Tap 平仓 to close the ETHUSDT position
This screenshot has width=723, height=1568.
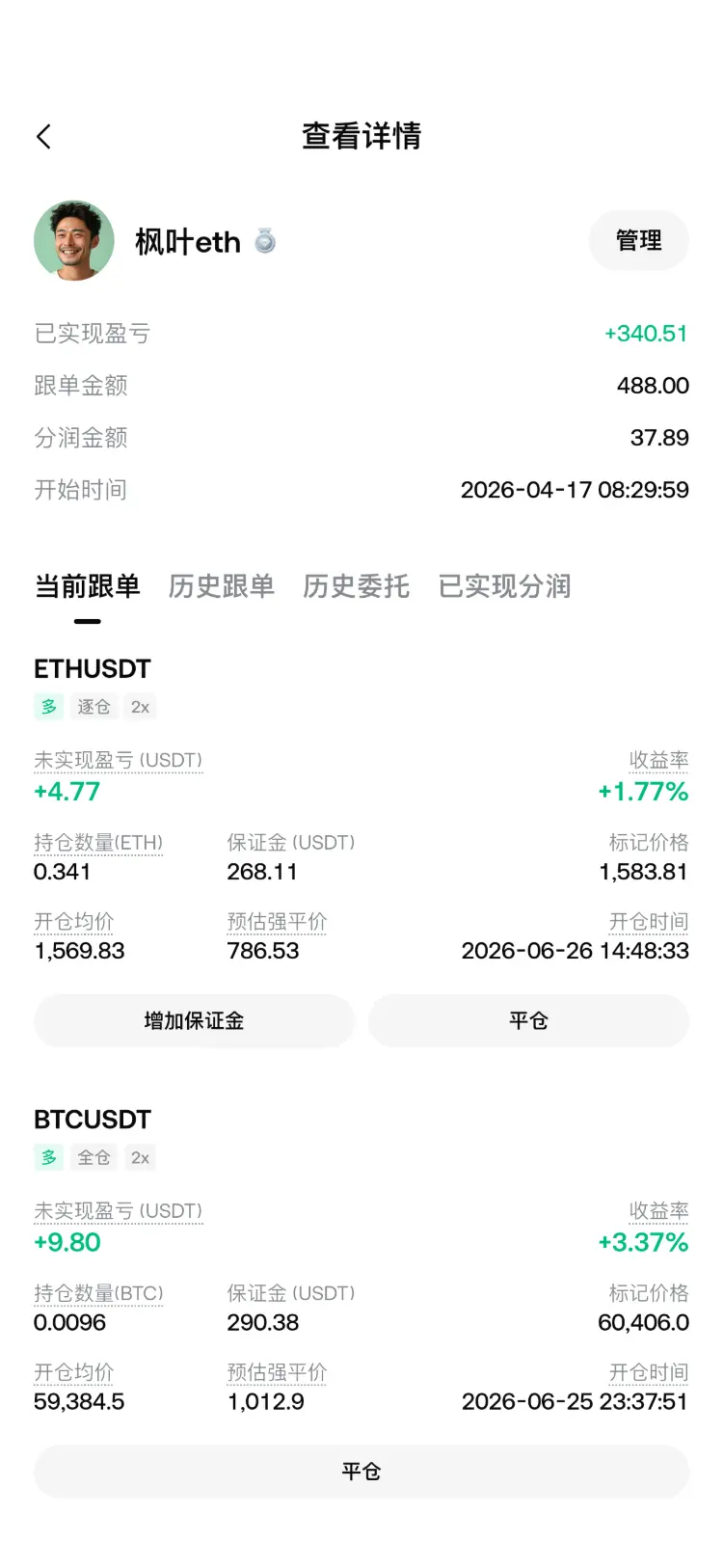click(x=528, y=1020)
